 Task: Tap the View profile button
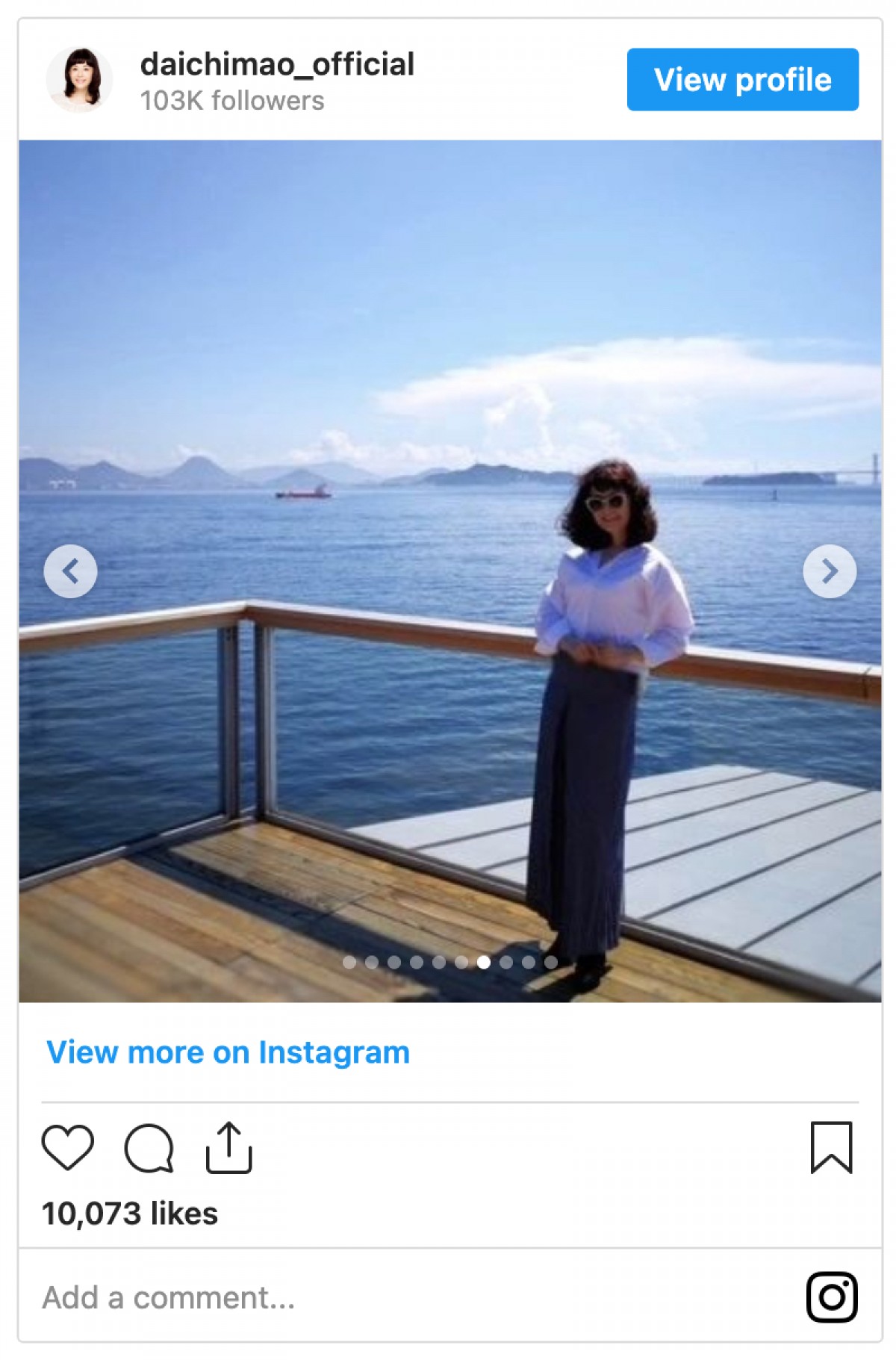pos(742,80)
